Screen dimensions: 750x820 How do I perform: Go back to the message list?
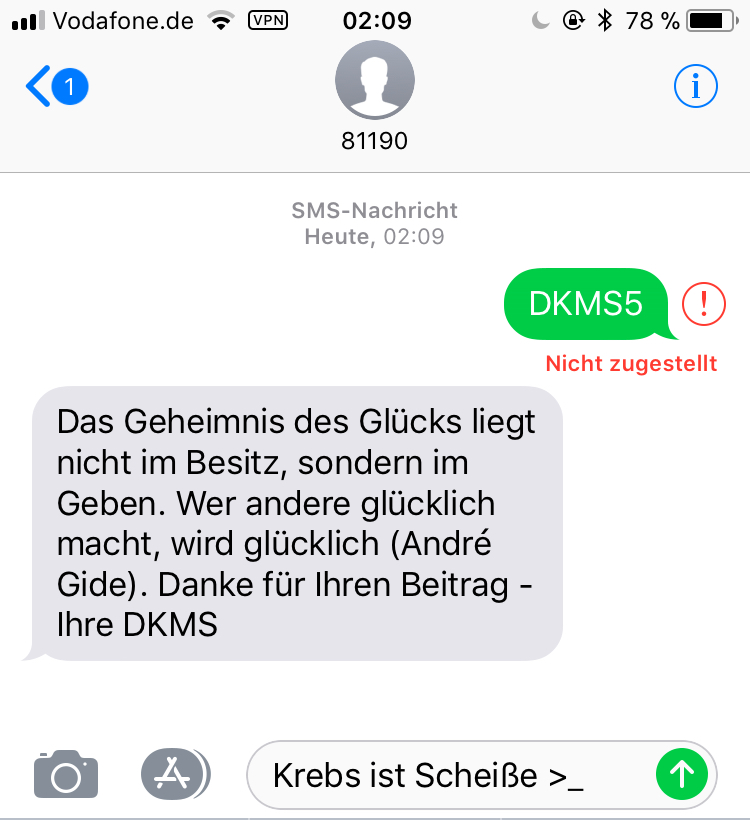point(56,86)
